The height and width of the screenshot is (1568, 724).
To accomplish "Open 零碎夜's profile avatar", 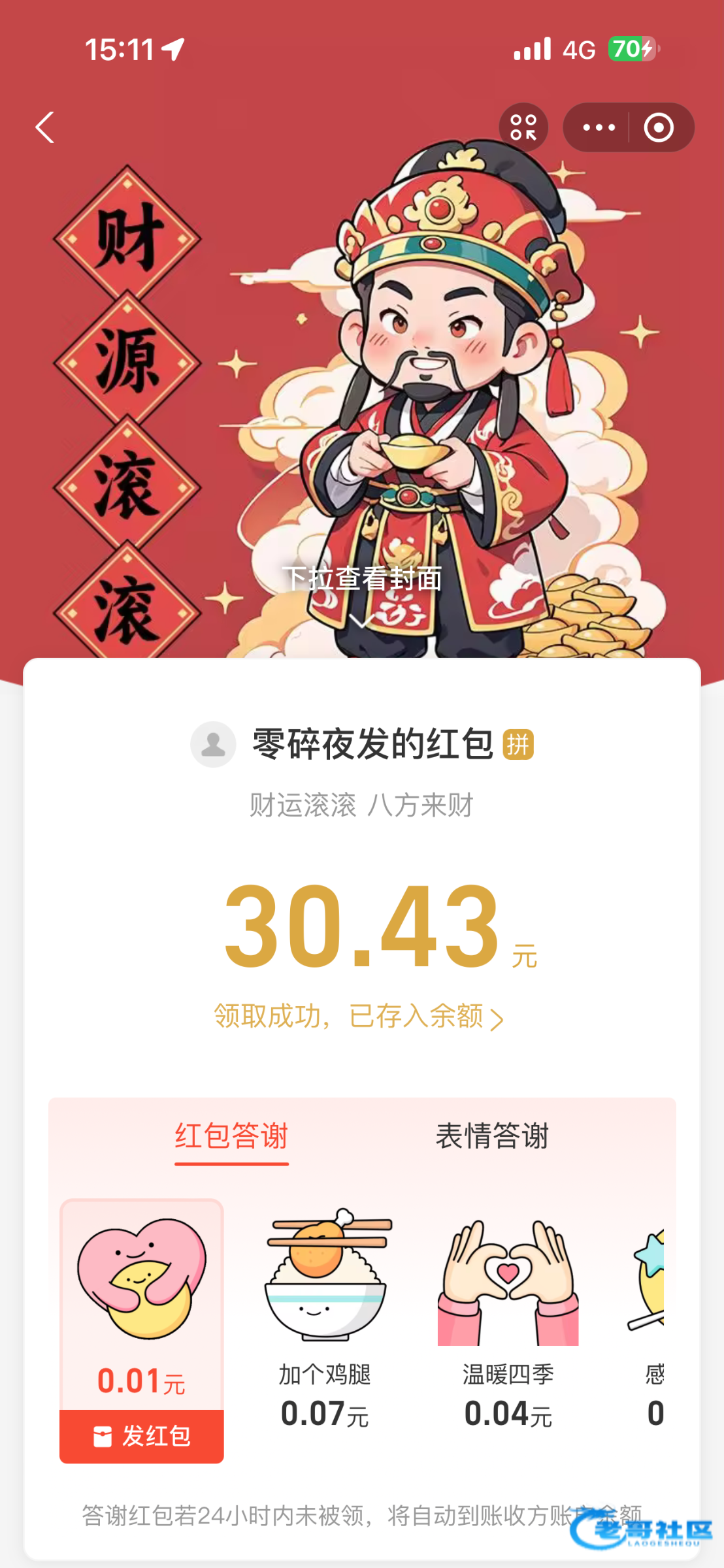I will [x=213, y=744].
